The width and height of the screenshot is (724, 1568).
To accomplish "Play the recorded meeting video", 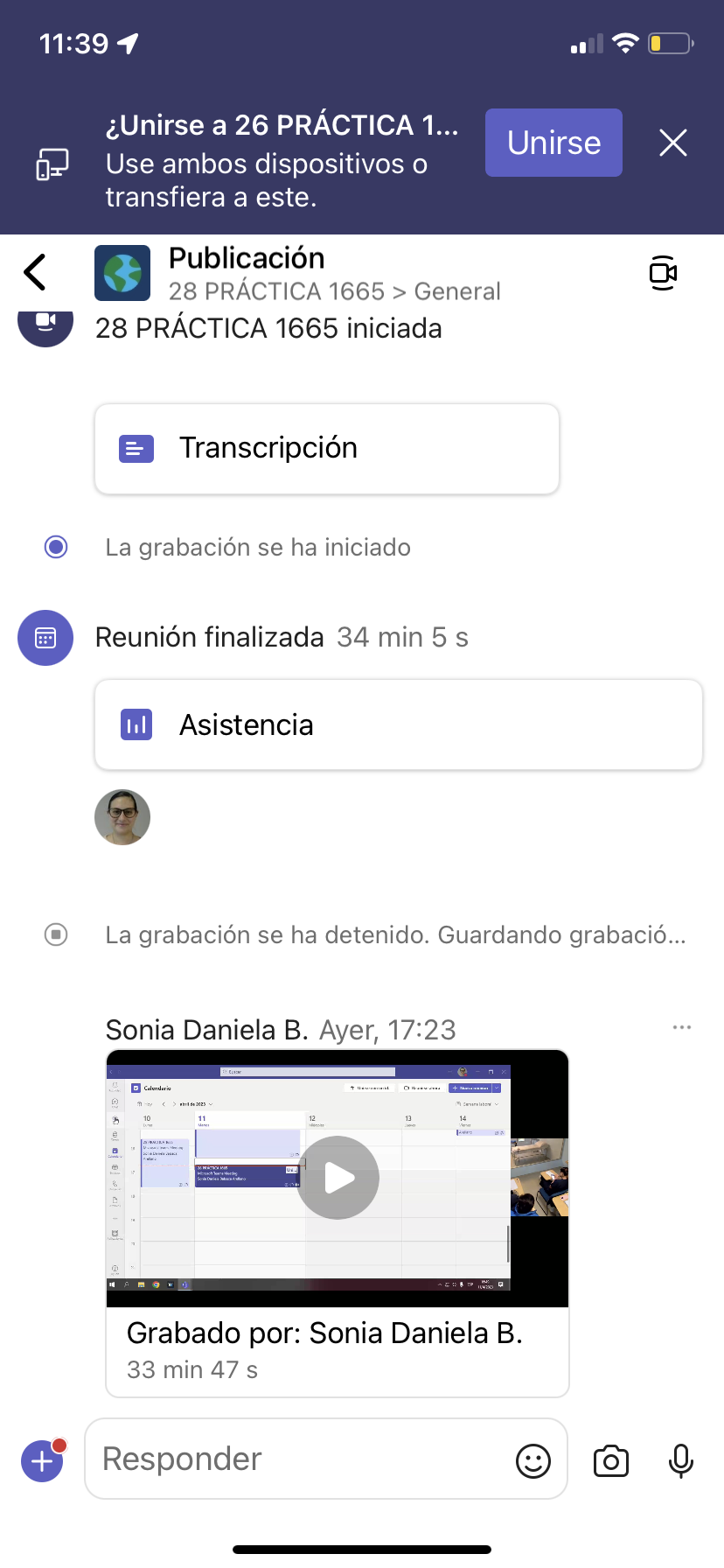I will tap(338, 1178).
